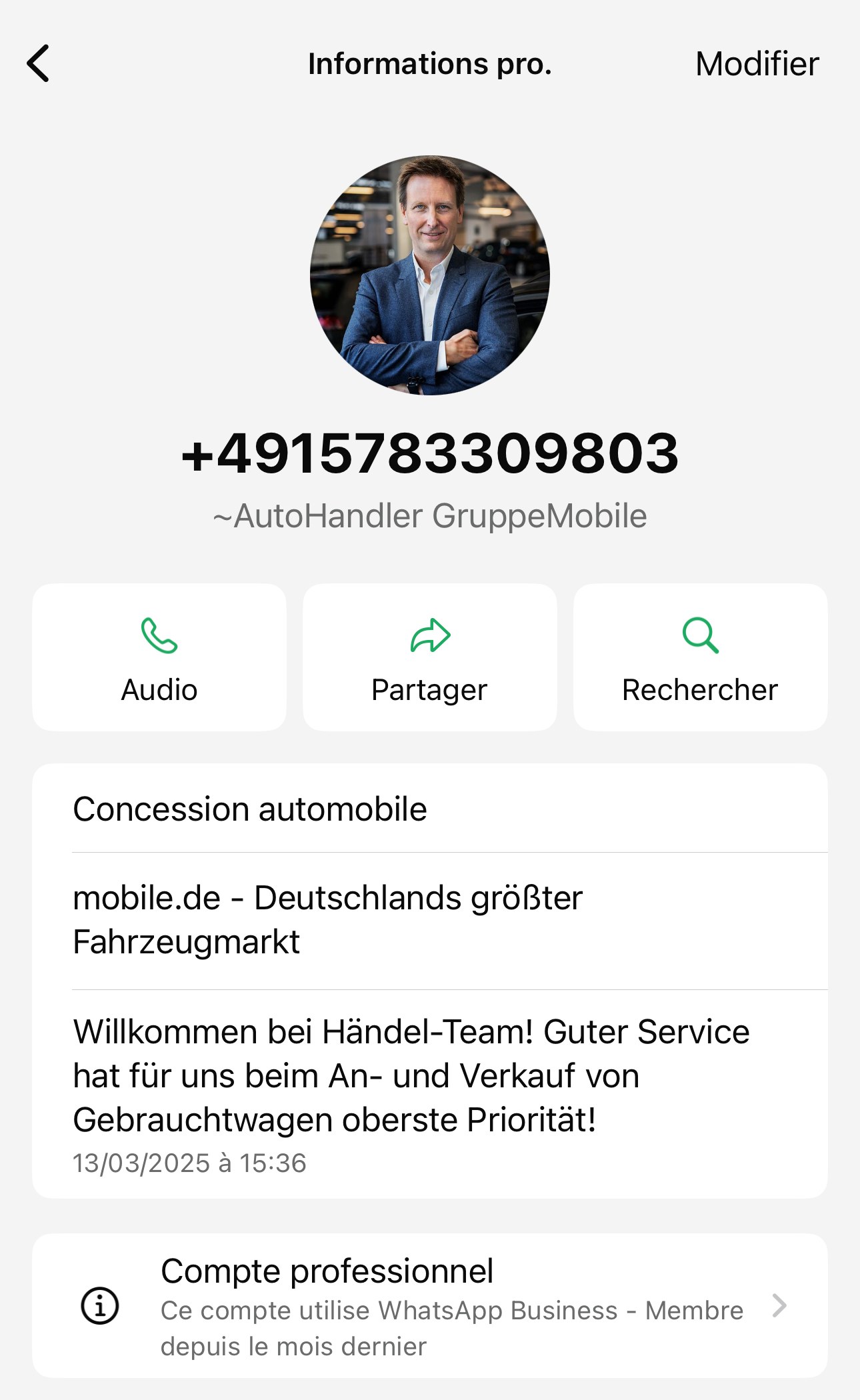
Task: Share this contact with Partager
Action: click(430, 657)
